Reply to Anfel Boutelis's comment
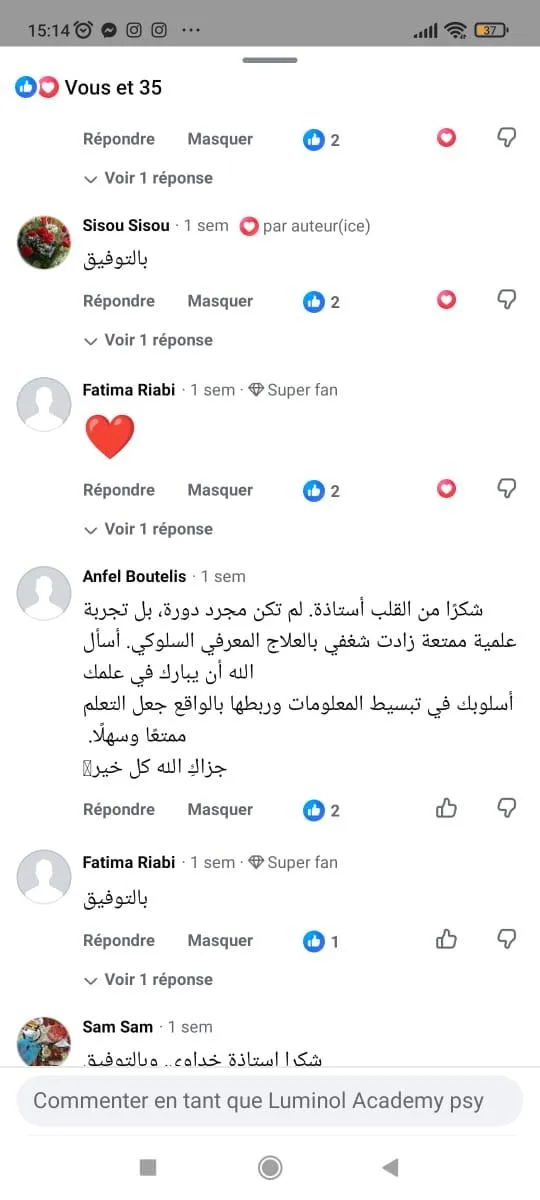 [119, 810]
